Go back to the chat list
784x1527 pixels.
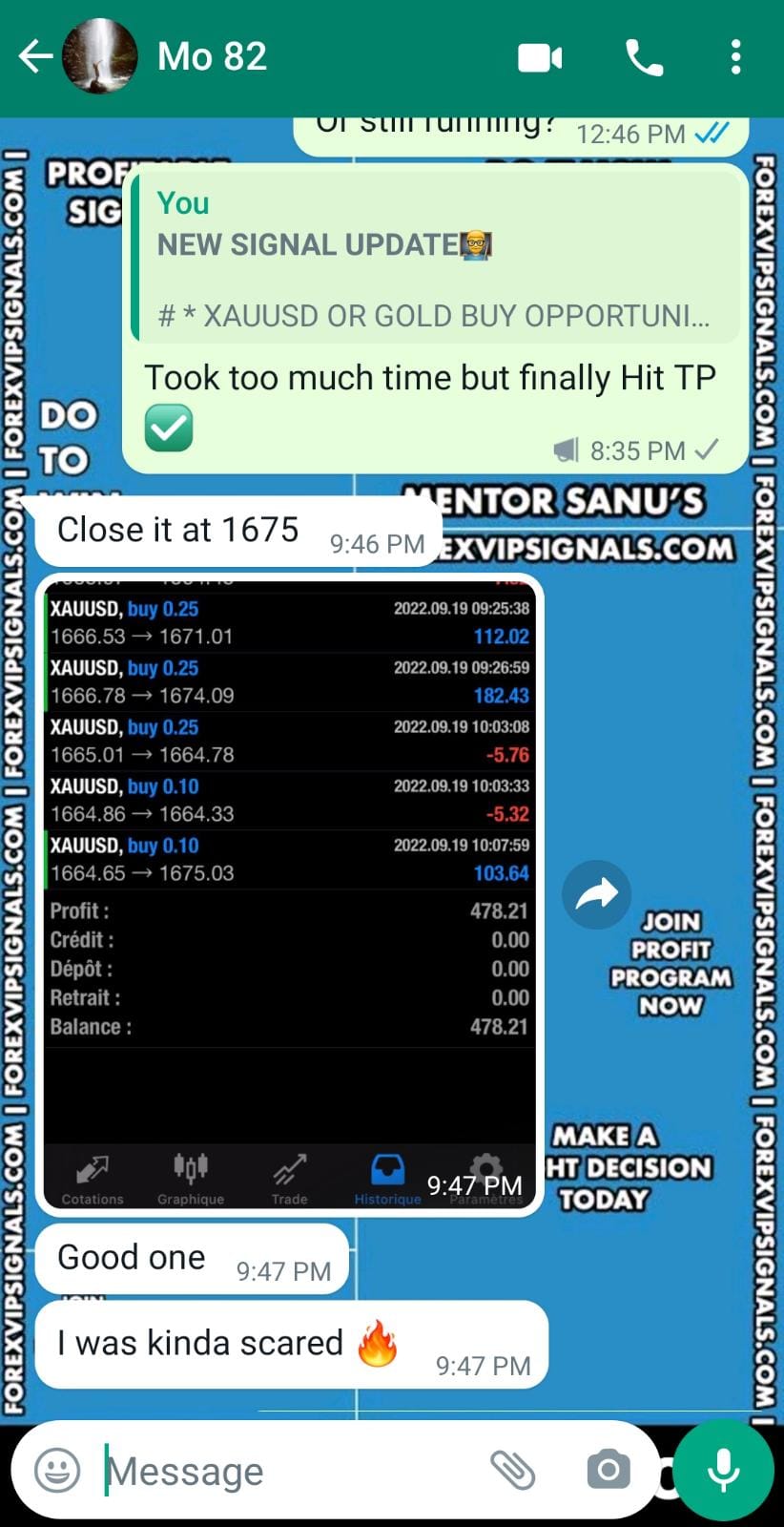[x=35, y=57]
